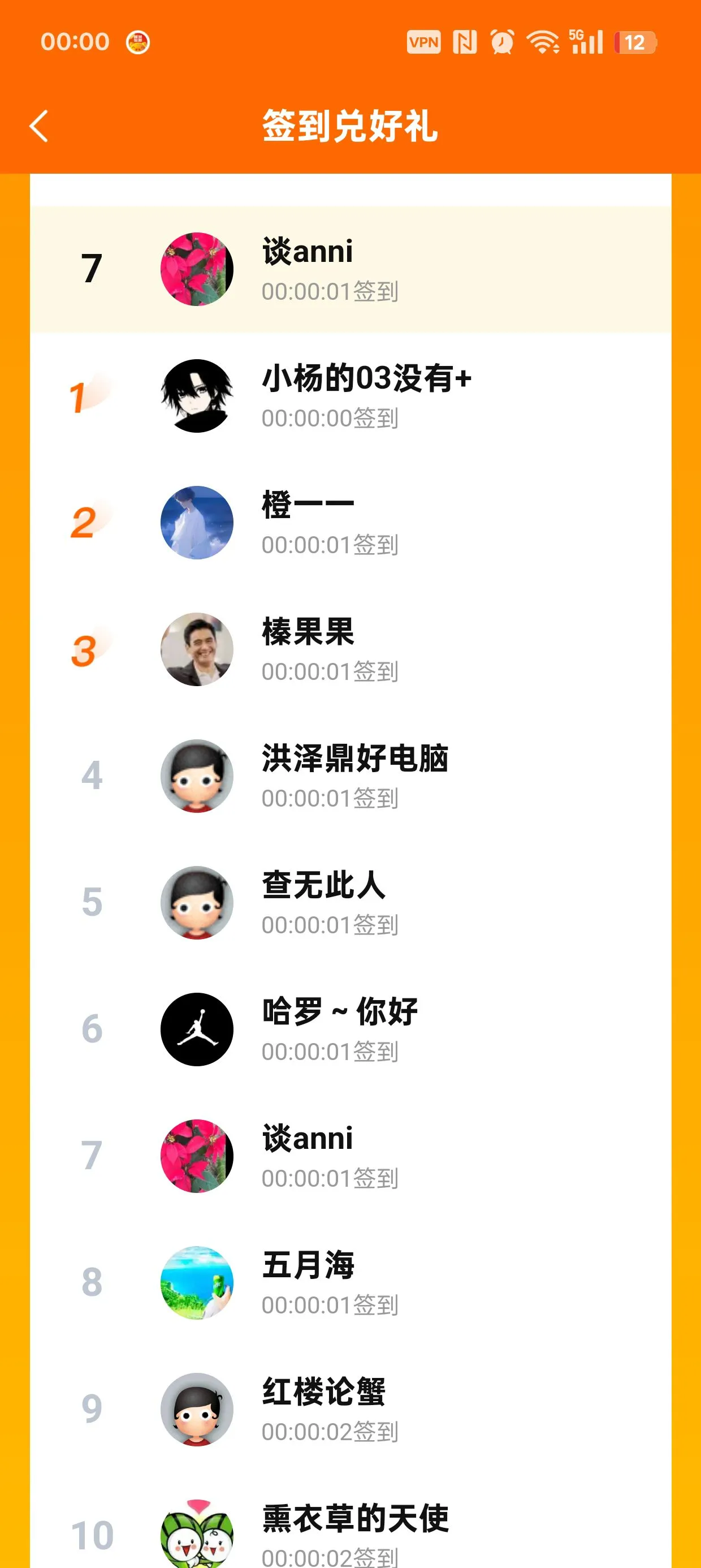Open 熏衣草的天使's entry

(x=350, y=1531)
